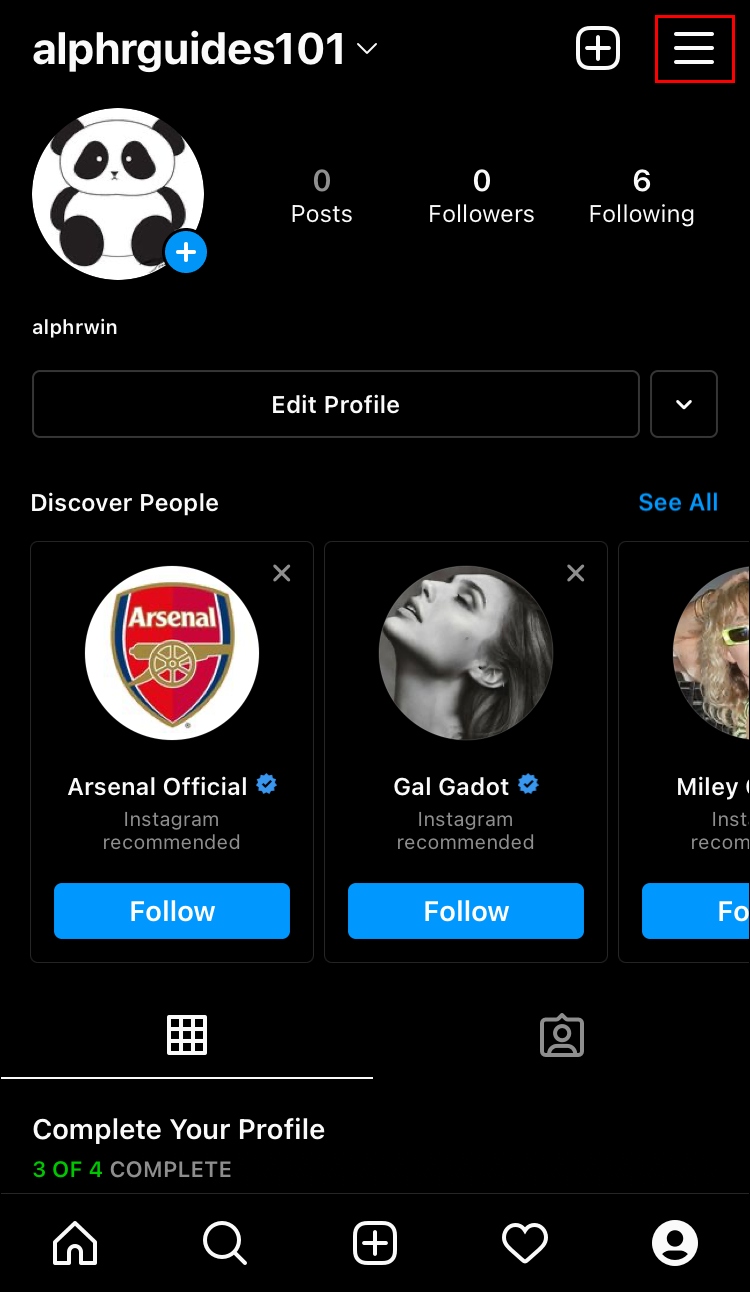Open Gal Gadot's profile card
This screenshot has width=750, height=1292.
pos(466,654)
